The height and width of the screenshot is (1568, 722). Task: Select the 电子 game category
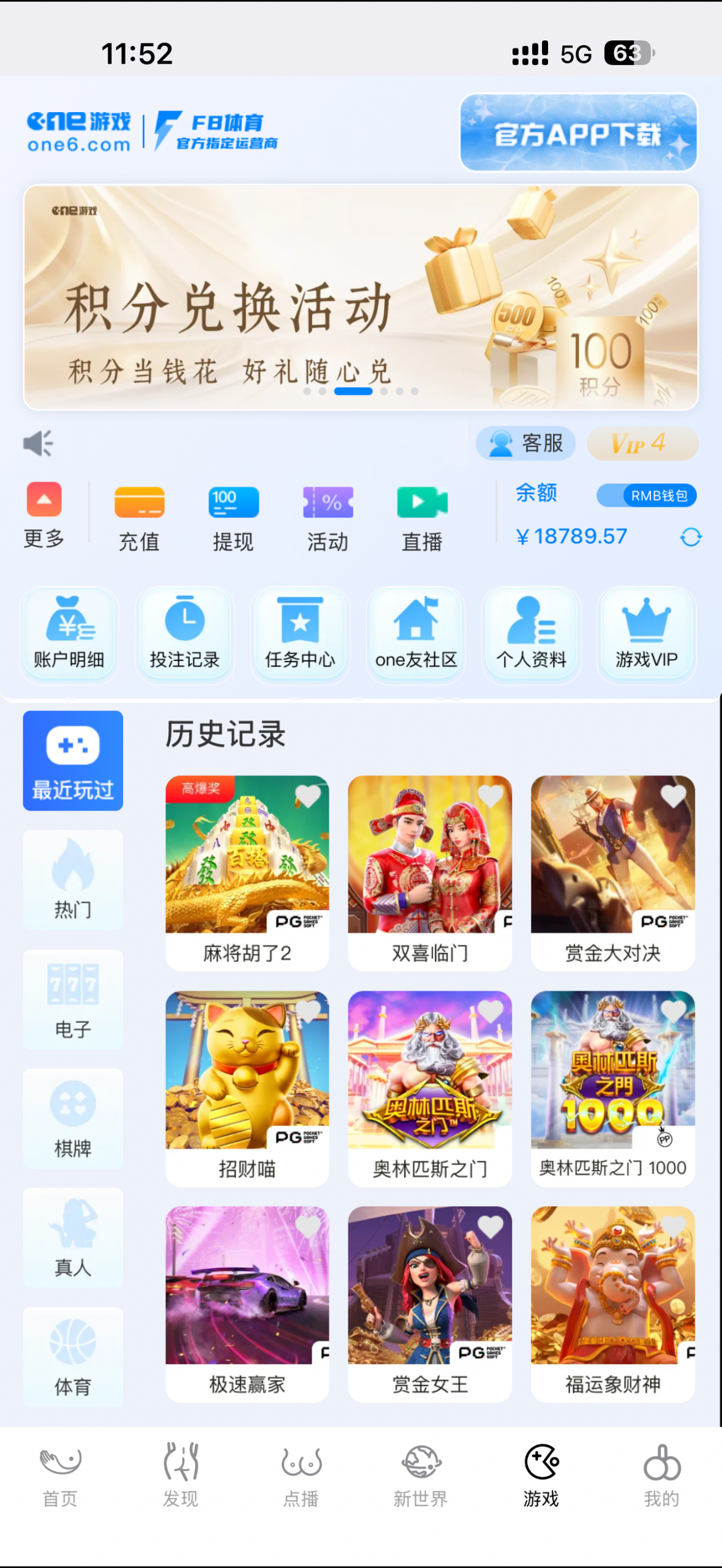[73, 998]
